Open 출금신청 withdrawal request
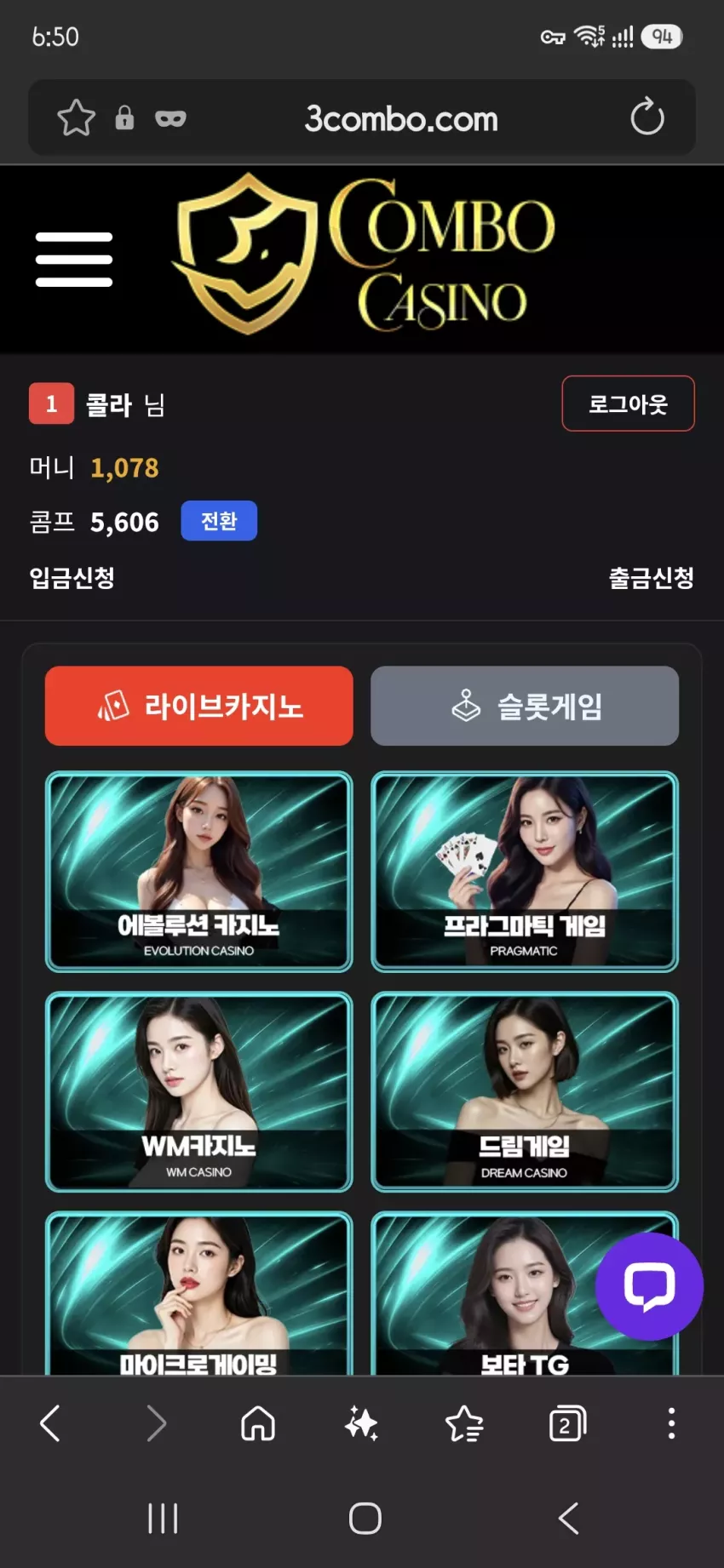This screenshot has height=1568, width=724. coord(651,578)
